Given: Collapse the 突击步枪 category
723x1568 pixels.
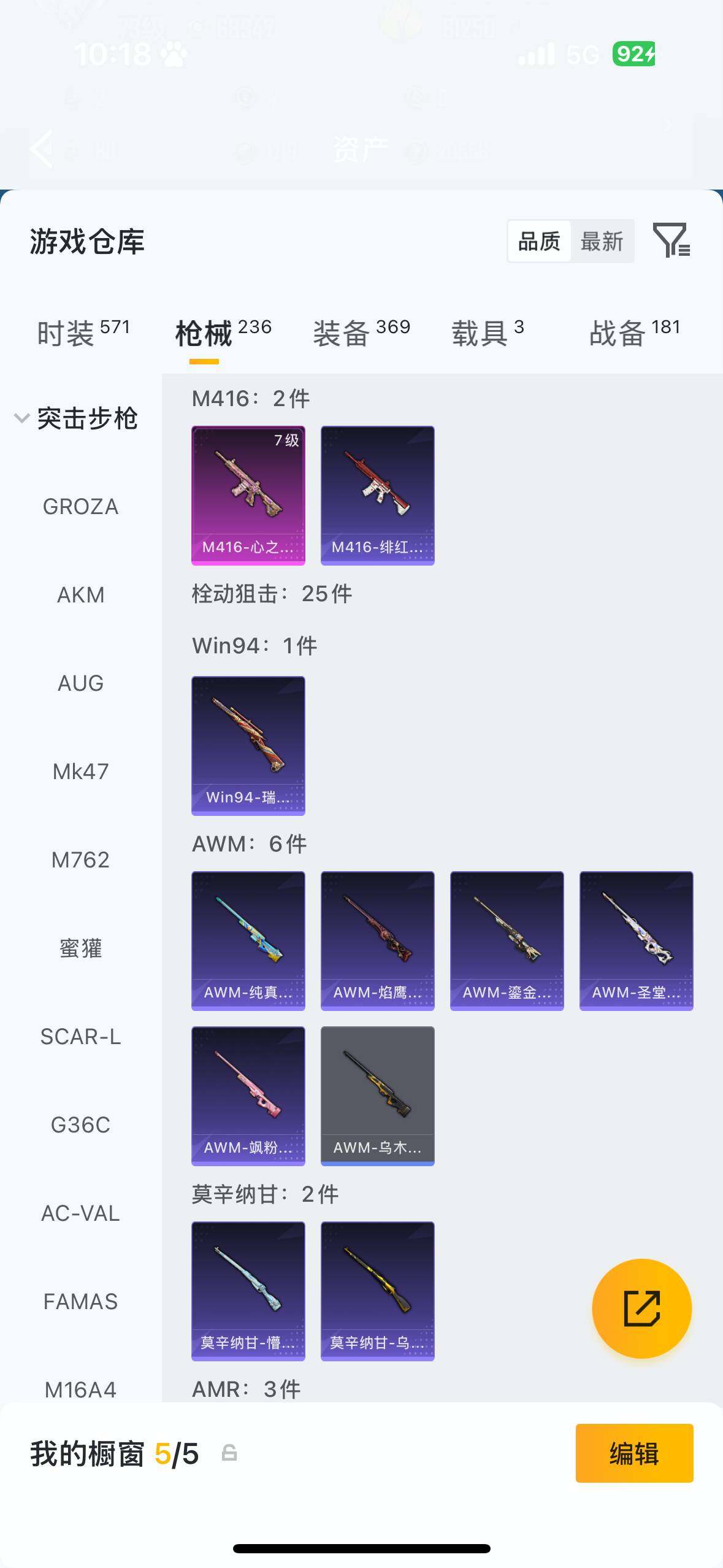Looking at the screenshot, I should coord(77,418).
